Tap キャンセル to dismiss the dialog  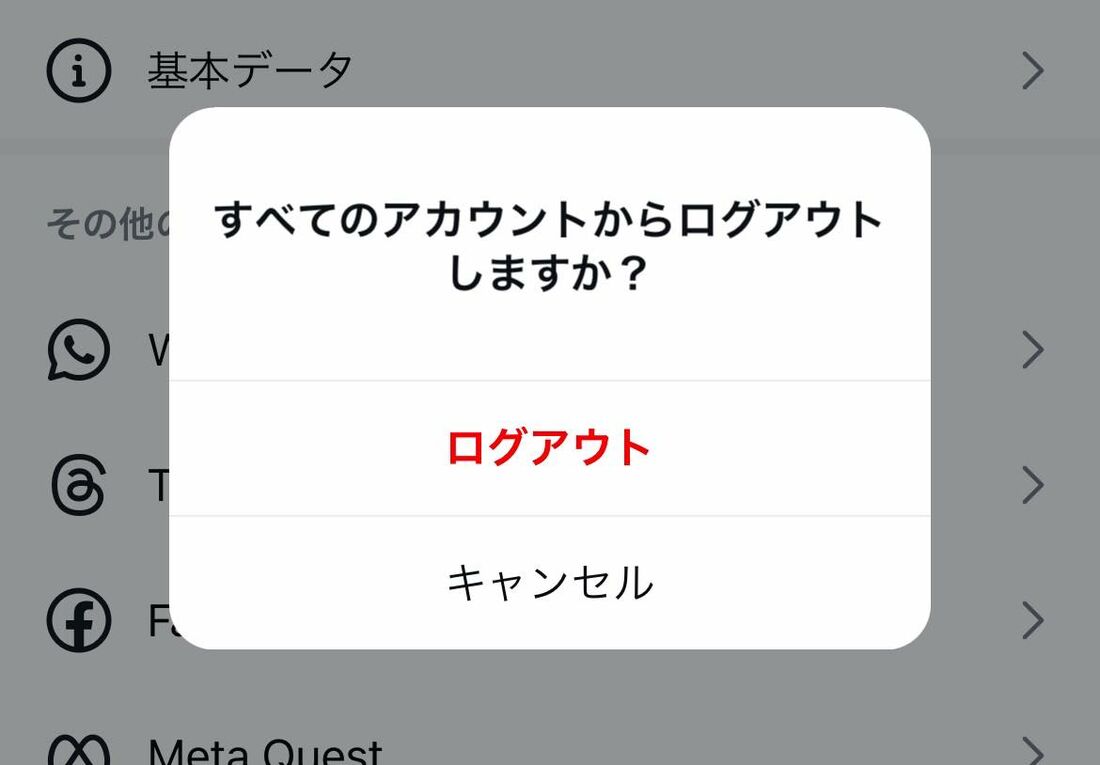549,583
